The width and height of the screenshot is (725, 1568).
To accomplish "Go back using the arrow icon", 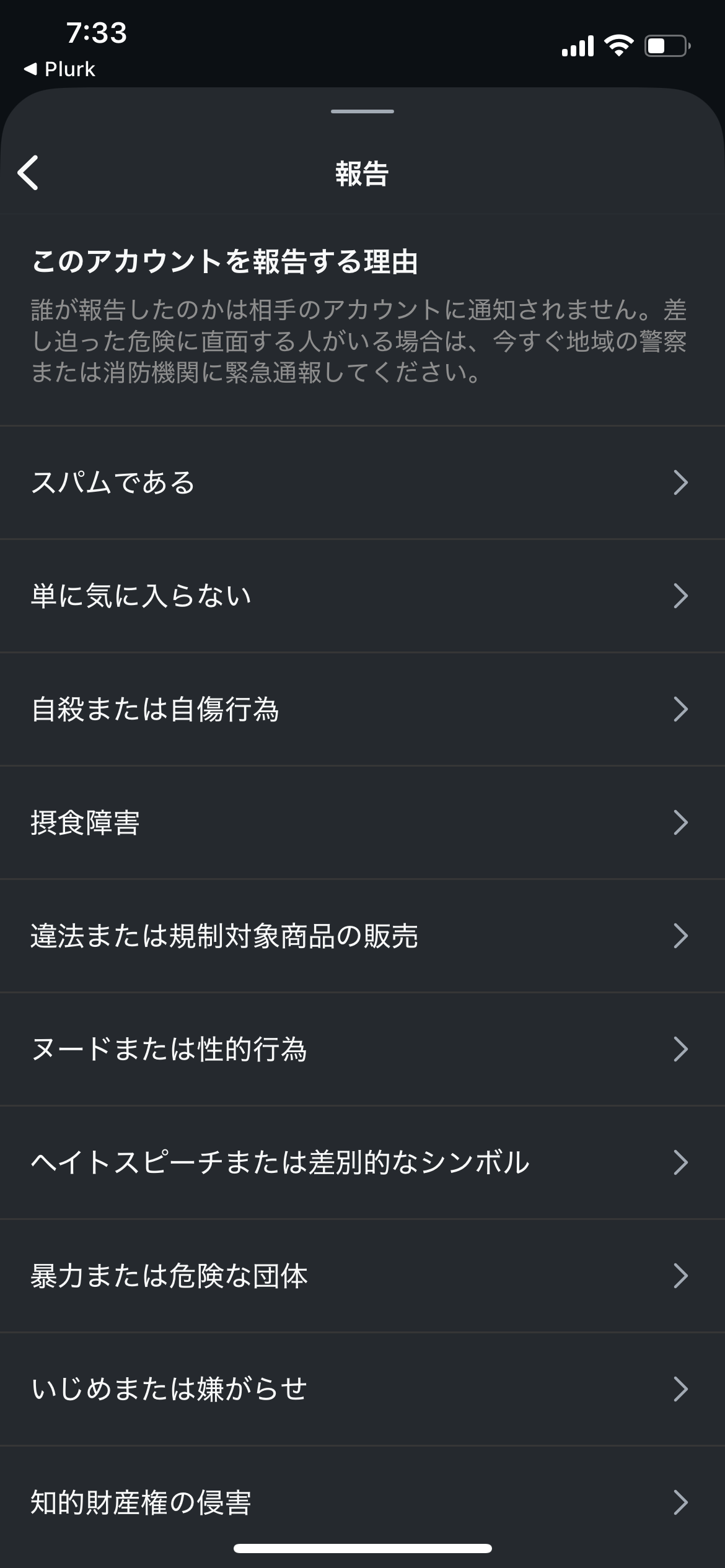I will [29, 173].
